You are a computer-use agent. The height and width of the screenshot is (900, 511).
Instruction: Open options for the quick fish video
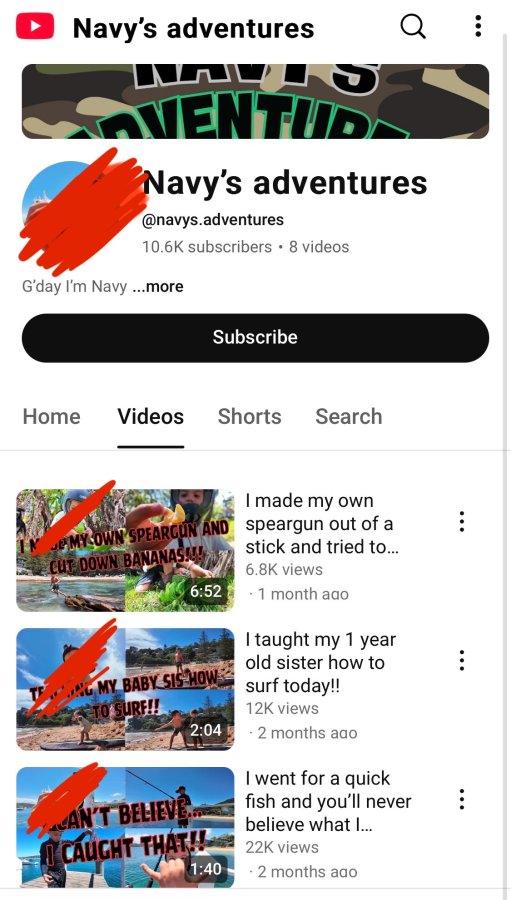pos(462,799)
